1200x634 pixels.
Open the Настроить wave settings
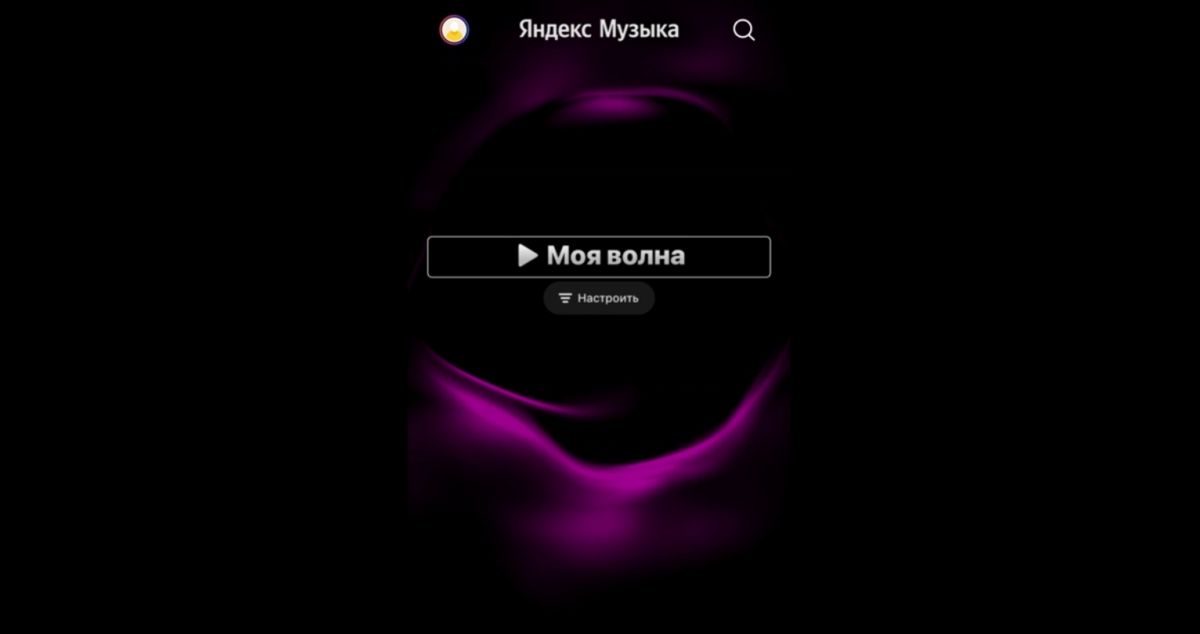point(599,298)
